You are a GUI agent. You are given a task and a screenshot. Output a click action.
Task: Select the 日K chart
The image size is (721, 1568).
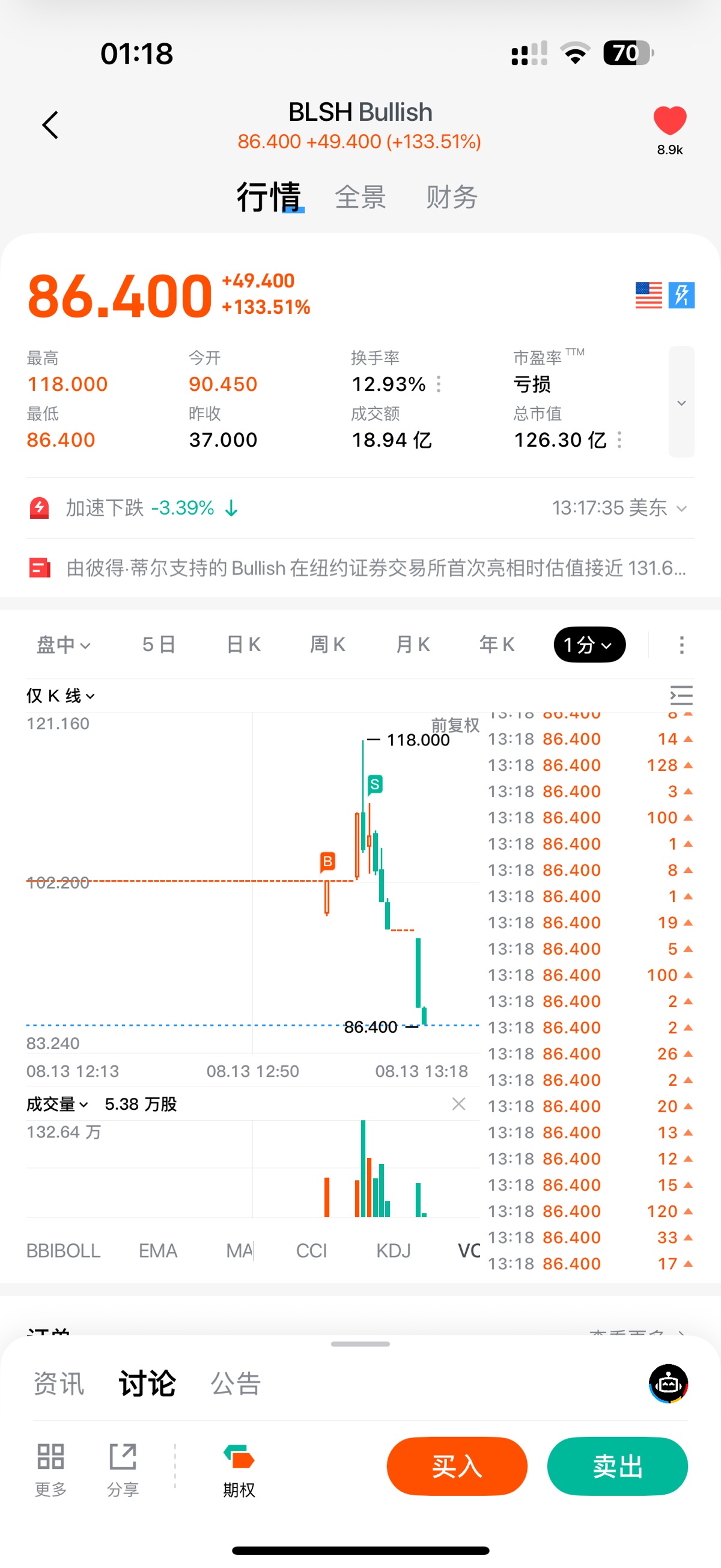tap(243, 645)
